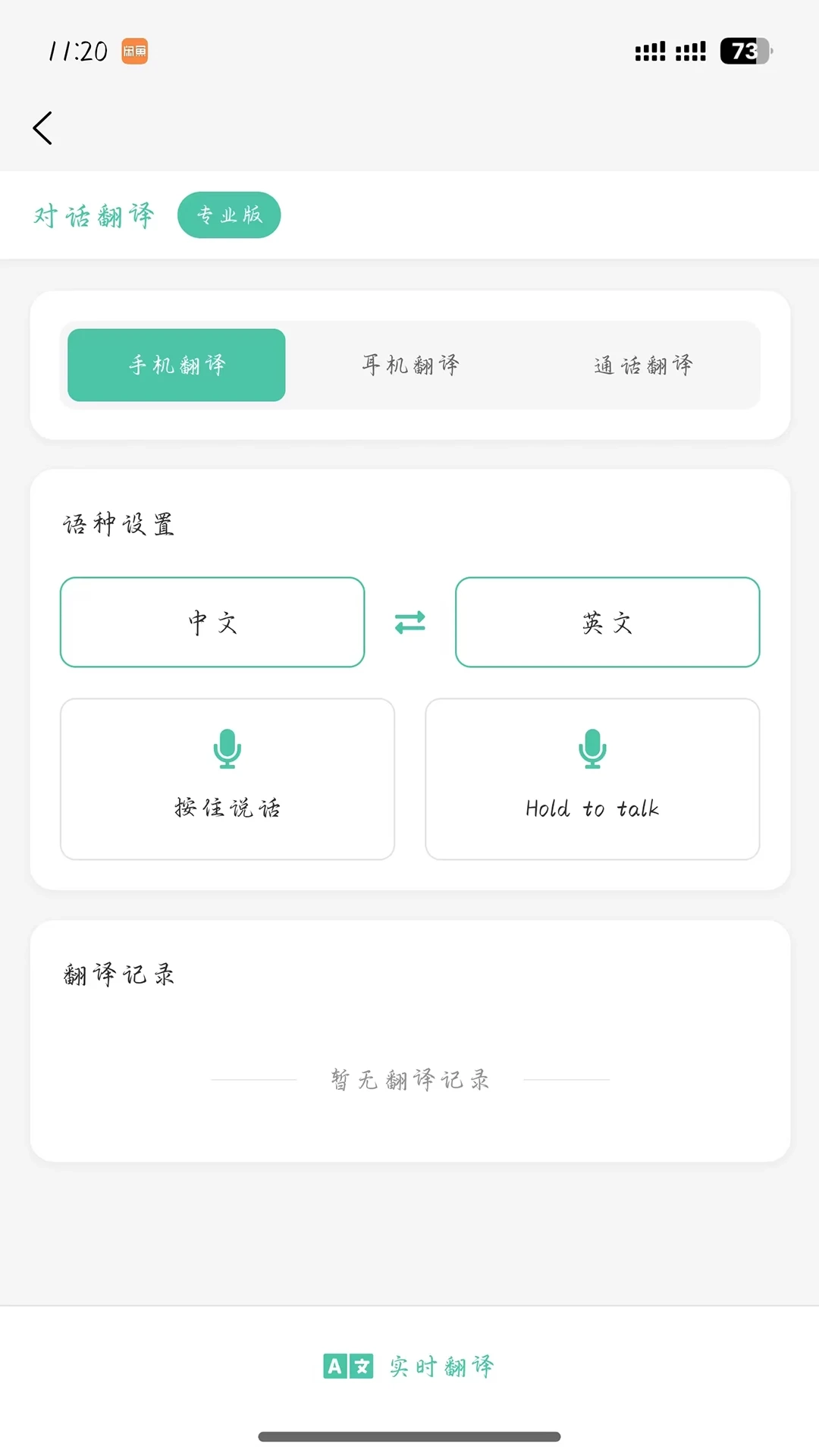Switch to the 耳机翻译 tab
Image resolution: width=819 pixels, height=1456 pixels.
(x=409, y=365)
